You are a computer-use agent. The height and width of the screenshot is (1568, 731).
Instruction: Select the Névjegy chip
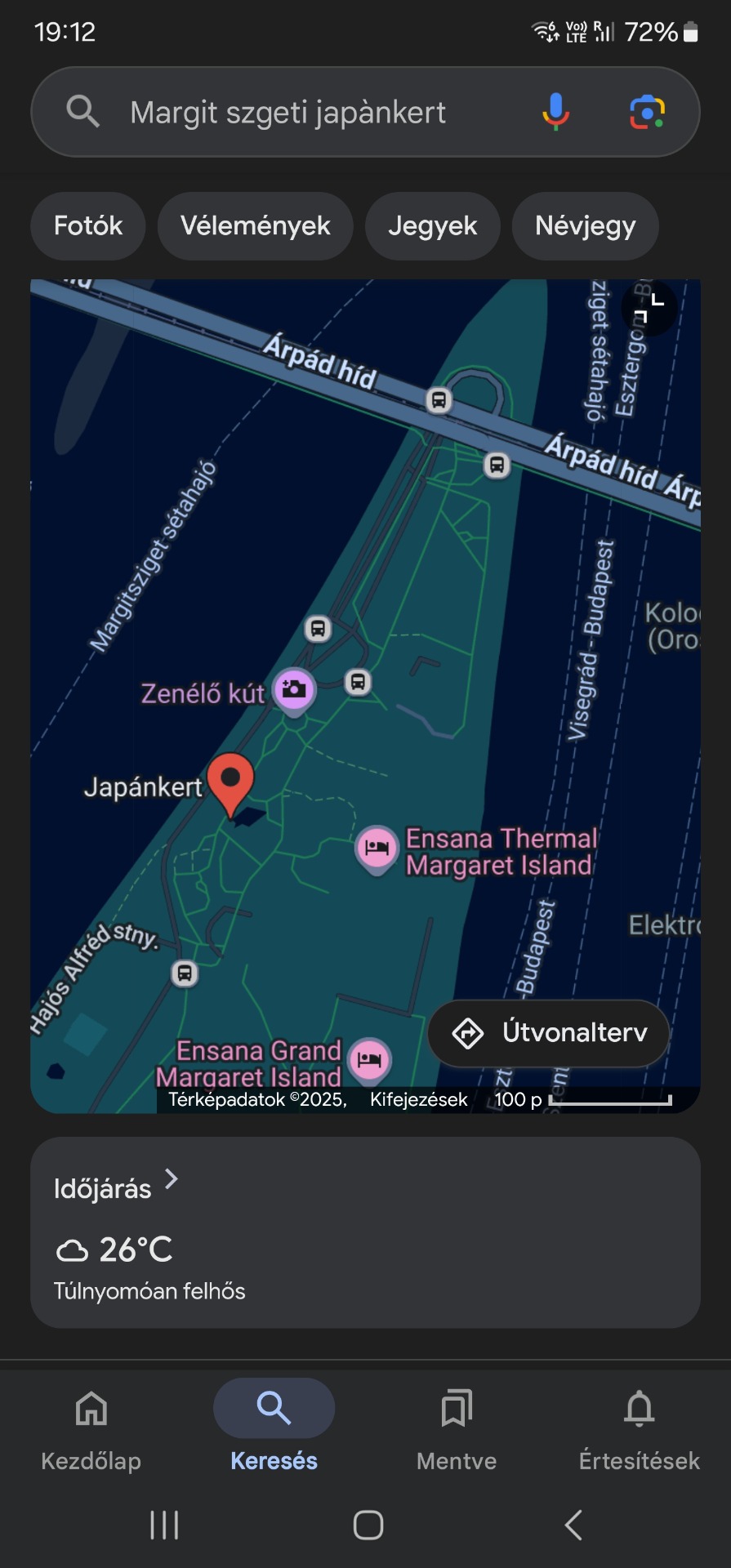[x=585, y=226]
